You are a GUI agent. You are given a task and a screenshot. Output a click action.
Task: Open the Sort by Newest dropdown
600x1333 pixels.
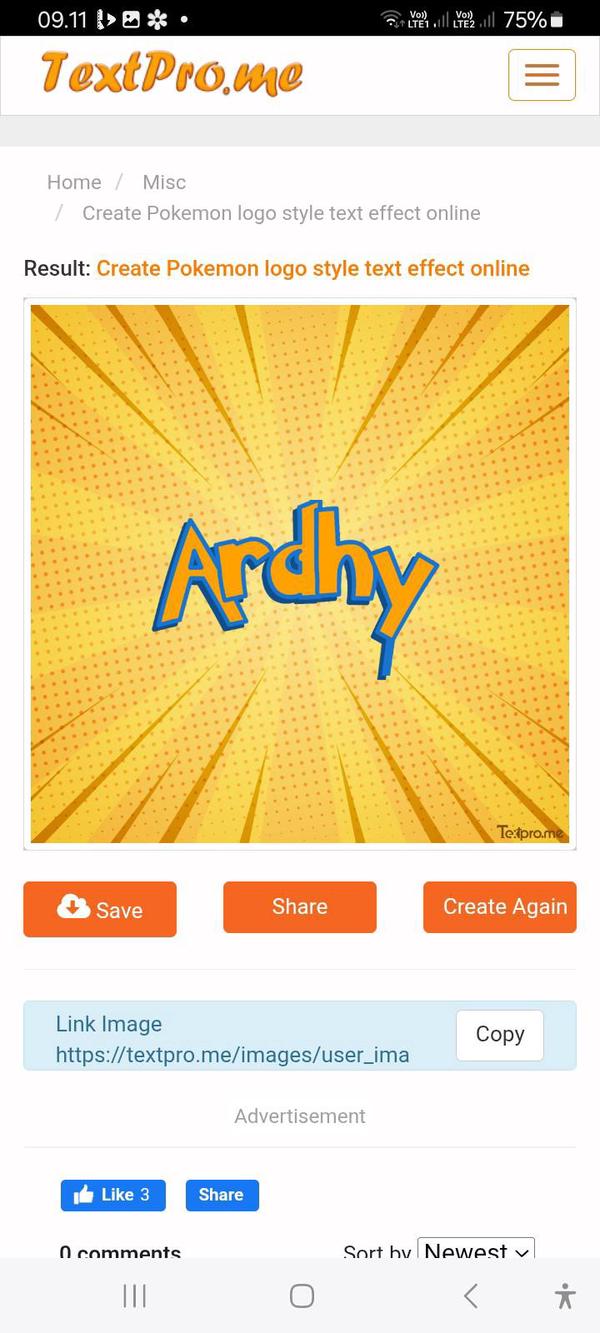pos(475,1250)
